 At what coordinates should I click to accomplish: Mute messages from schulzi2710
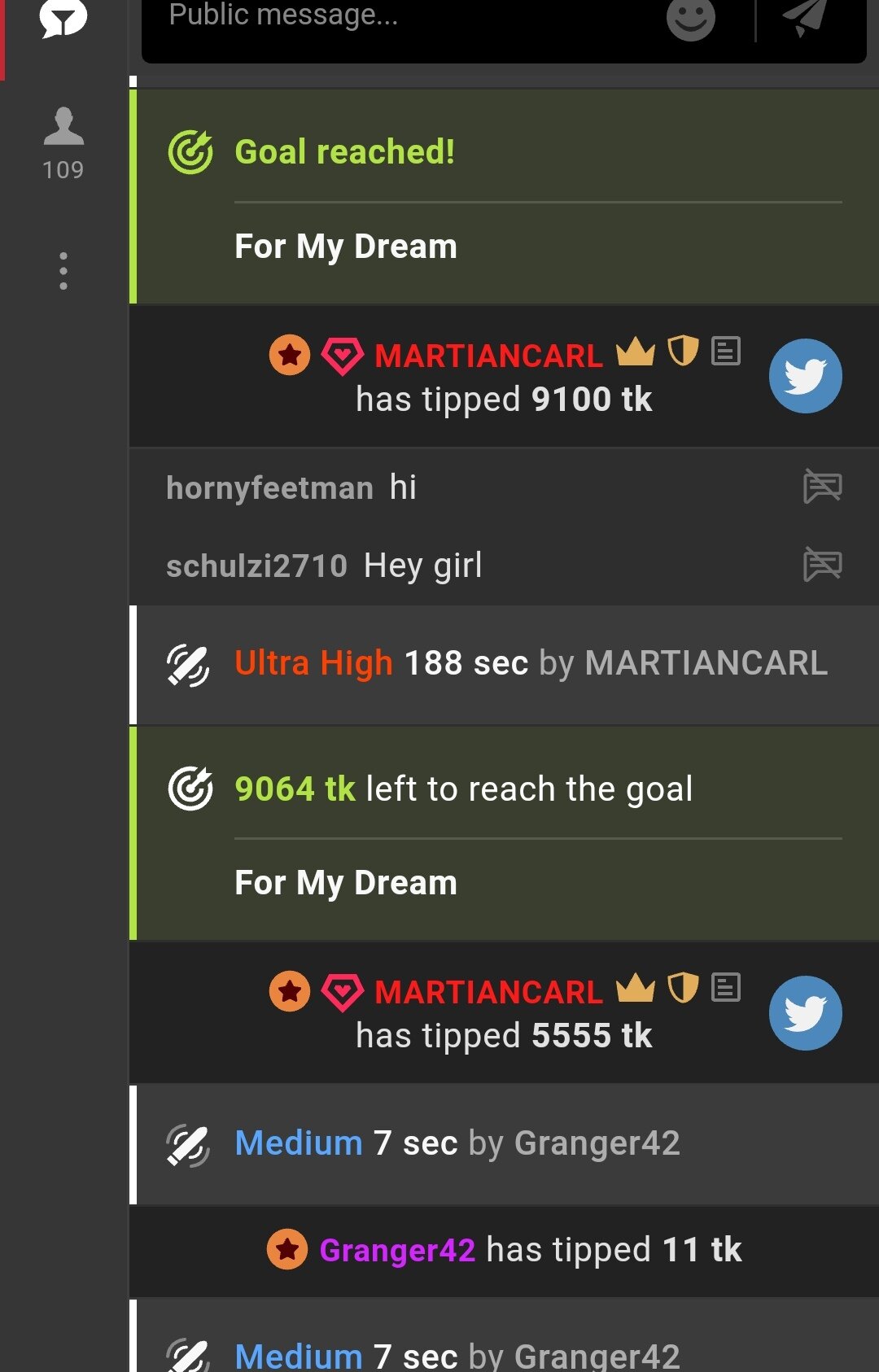click(x=822, y=564)
